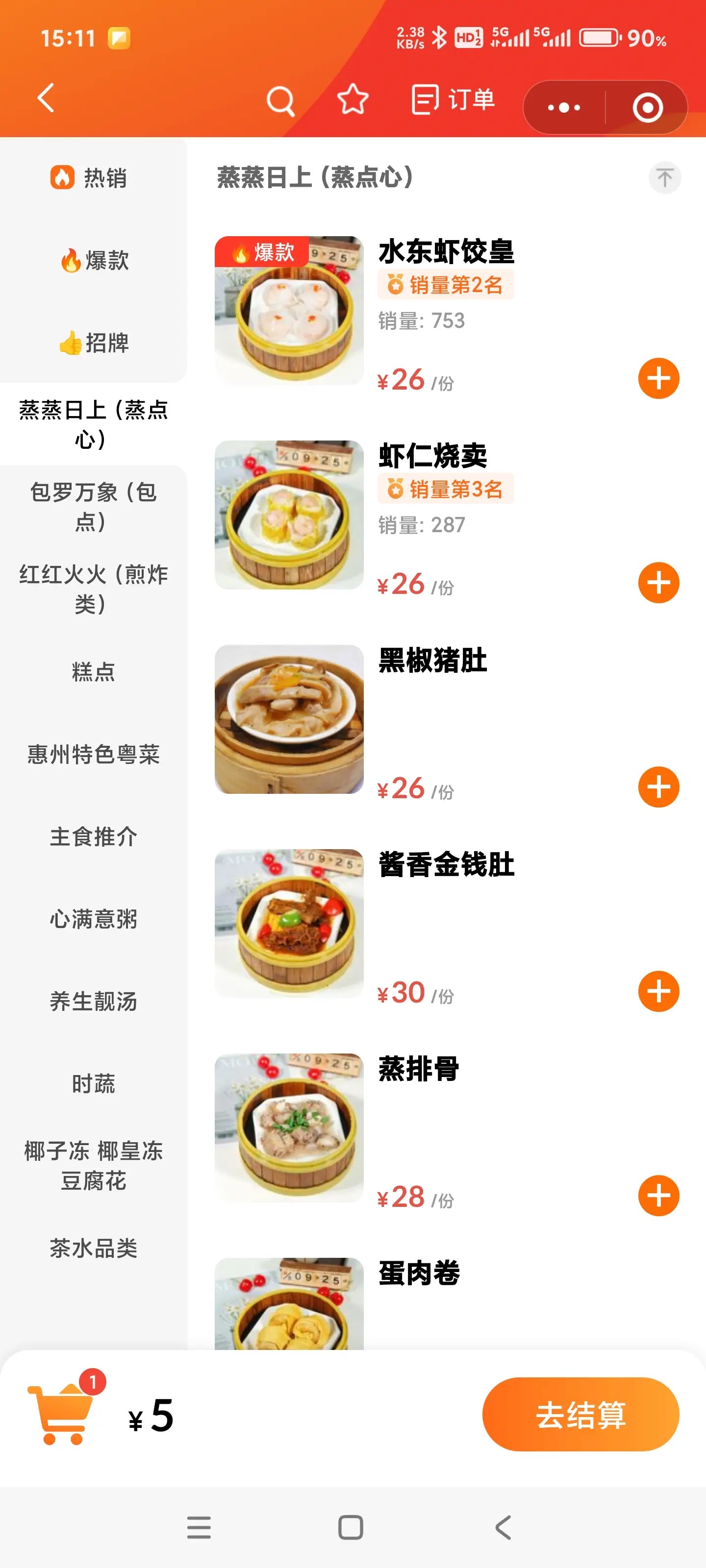706x1568 pixels.
Task: Add 黑椒猪肚 to the cart
Action: pyautogui.click(x=658, y=787)
